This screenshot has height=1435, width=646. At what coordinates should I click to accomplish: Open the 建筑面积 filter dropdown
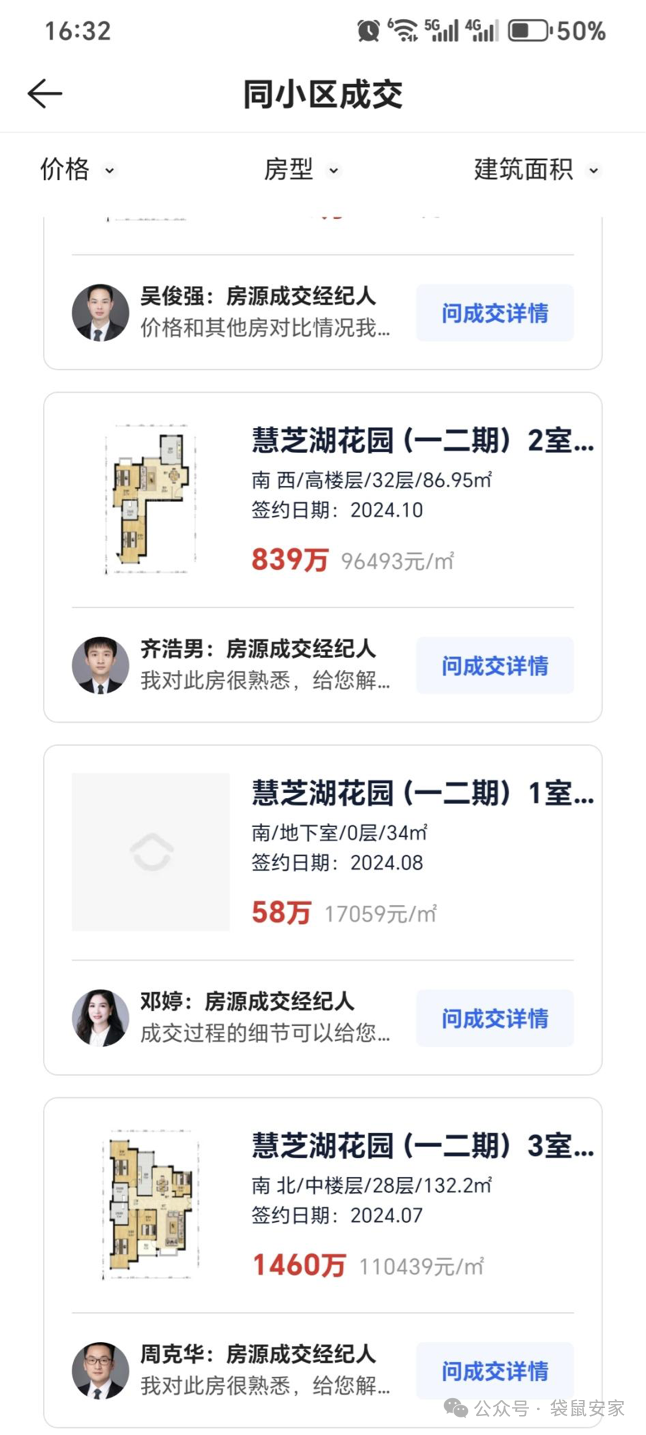pos(536,170)
